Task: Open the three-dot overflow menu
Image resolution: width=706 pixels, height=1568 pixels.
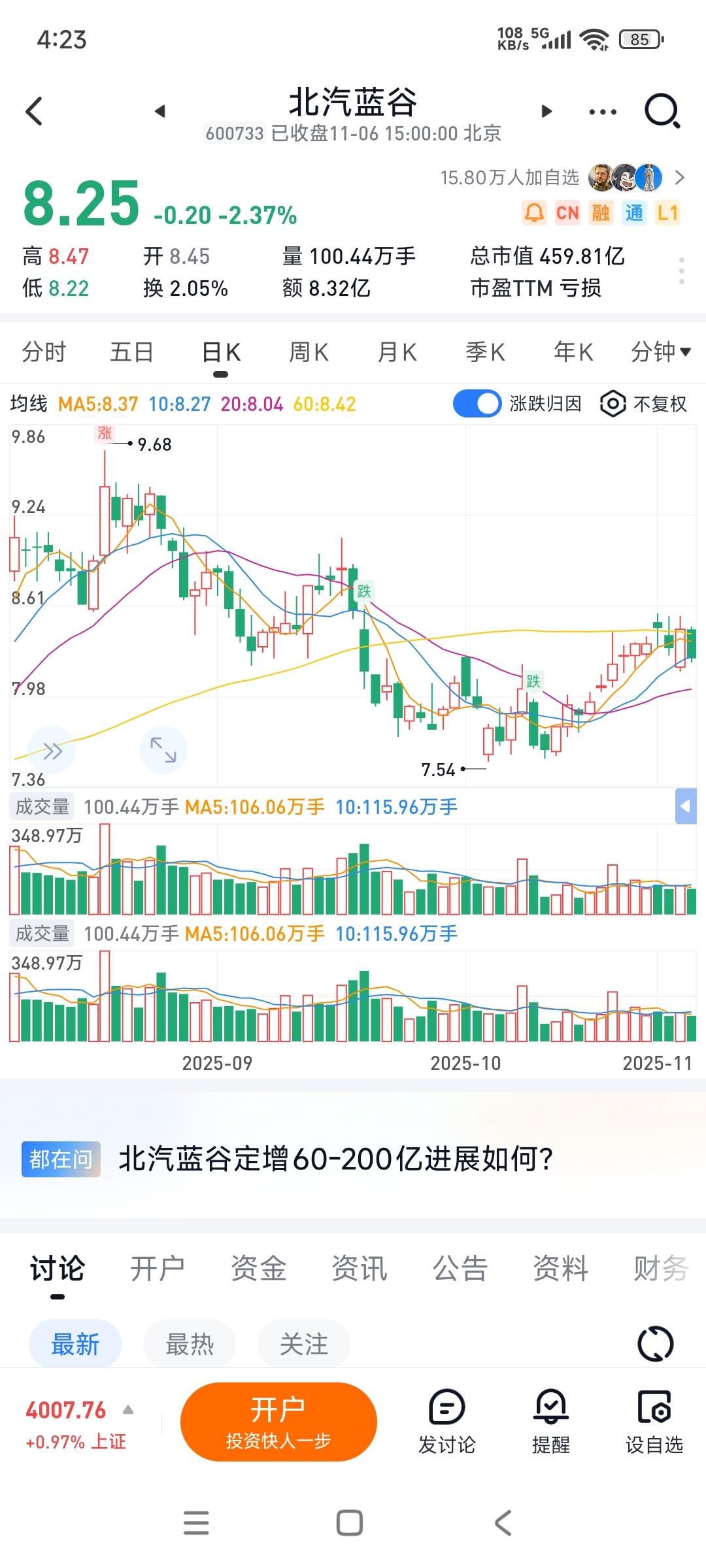Action: pos(602,112)
